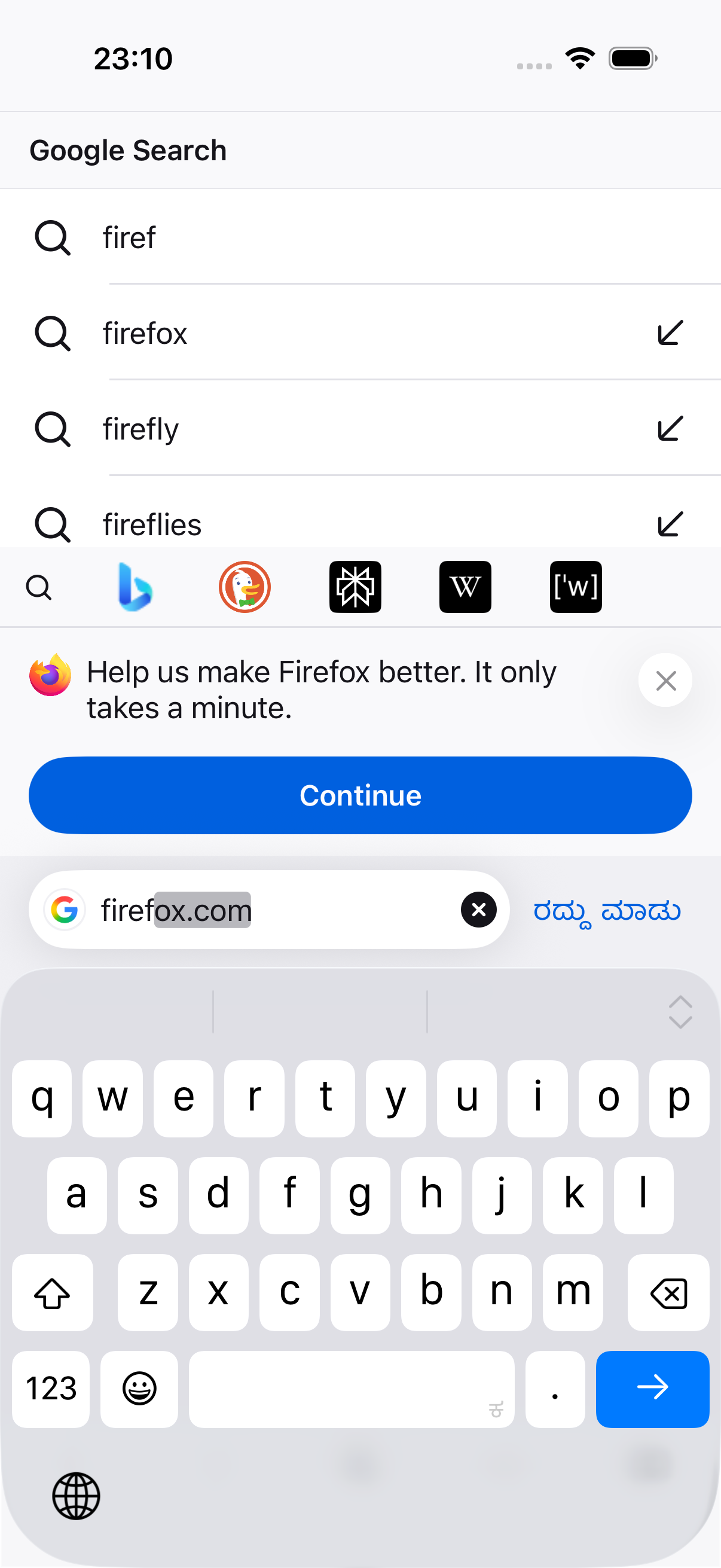Search with the ['w'] engine icon
The width and height of the screenshot is (721, 1568).
point(576,587)
